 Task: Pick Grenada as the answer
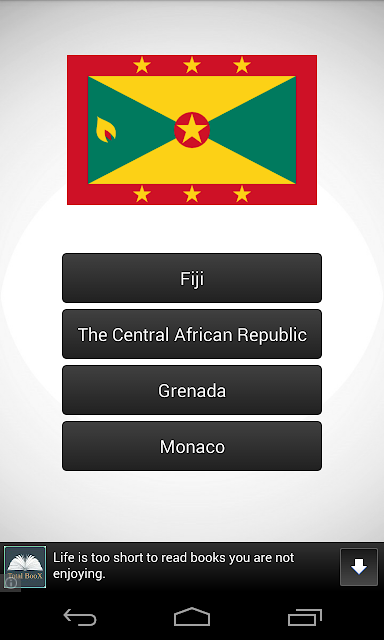(x=192, y=390)
